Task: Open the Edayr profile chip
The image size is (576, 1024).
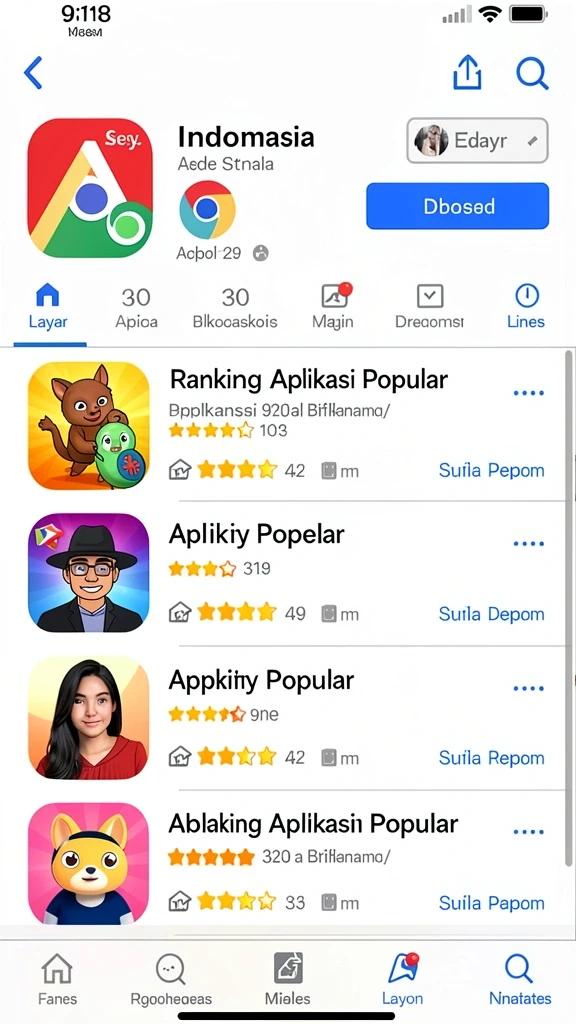Action: (x=477, y=140)
